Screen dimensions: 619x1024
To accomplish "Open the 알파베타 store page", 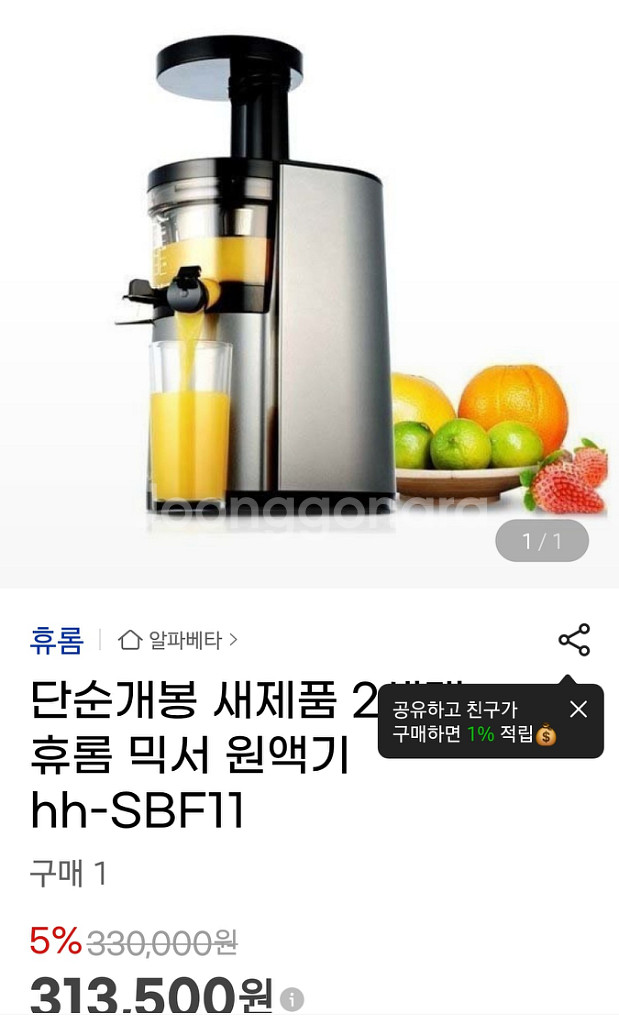I will pos(180,640).
